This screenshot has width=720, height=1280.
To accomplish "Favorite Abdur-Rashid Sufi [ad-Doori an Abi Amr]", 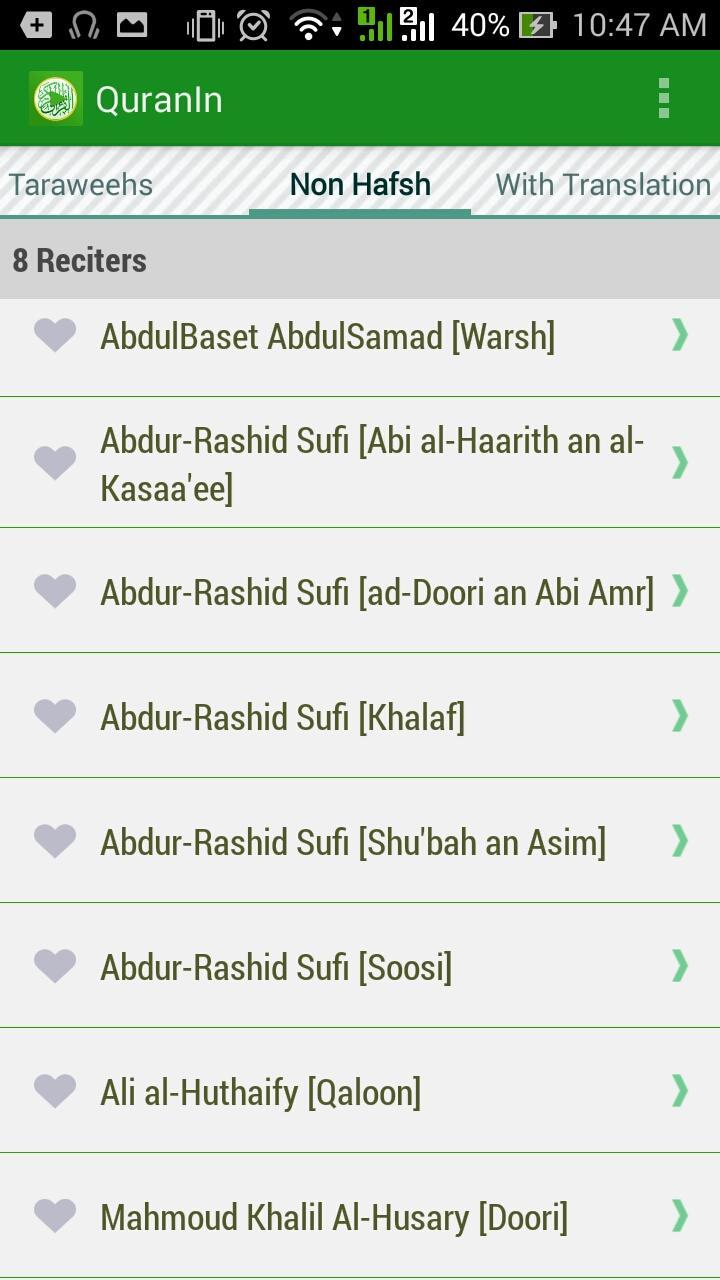I will coord(55,590).
